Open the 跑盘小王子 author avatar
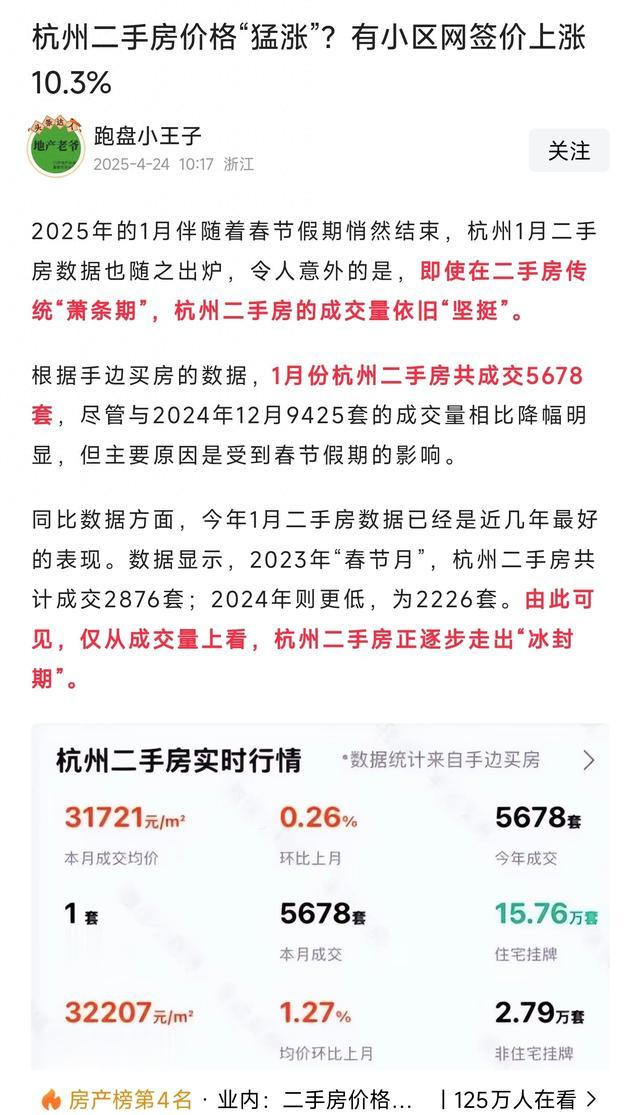Viewport: 640px width, 1115px height. pyautogui.click(x=55, y=148)
